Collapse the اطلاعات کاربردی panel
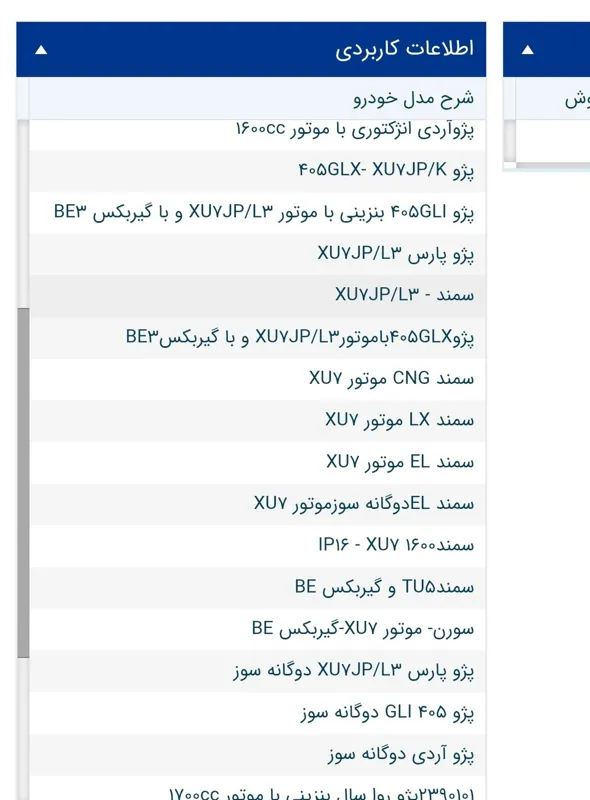This screenshot has width=590, height=800. 41,50
